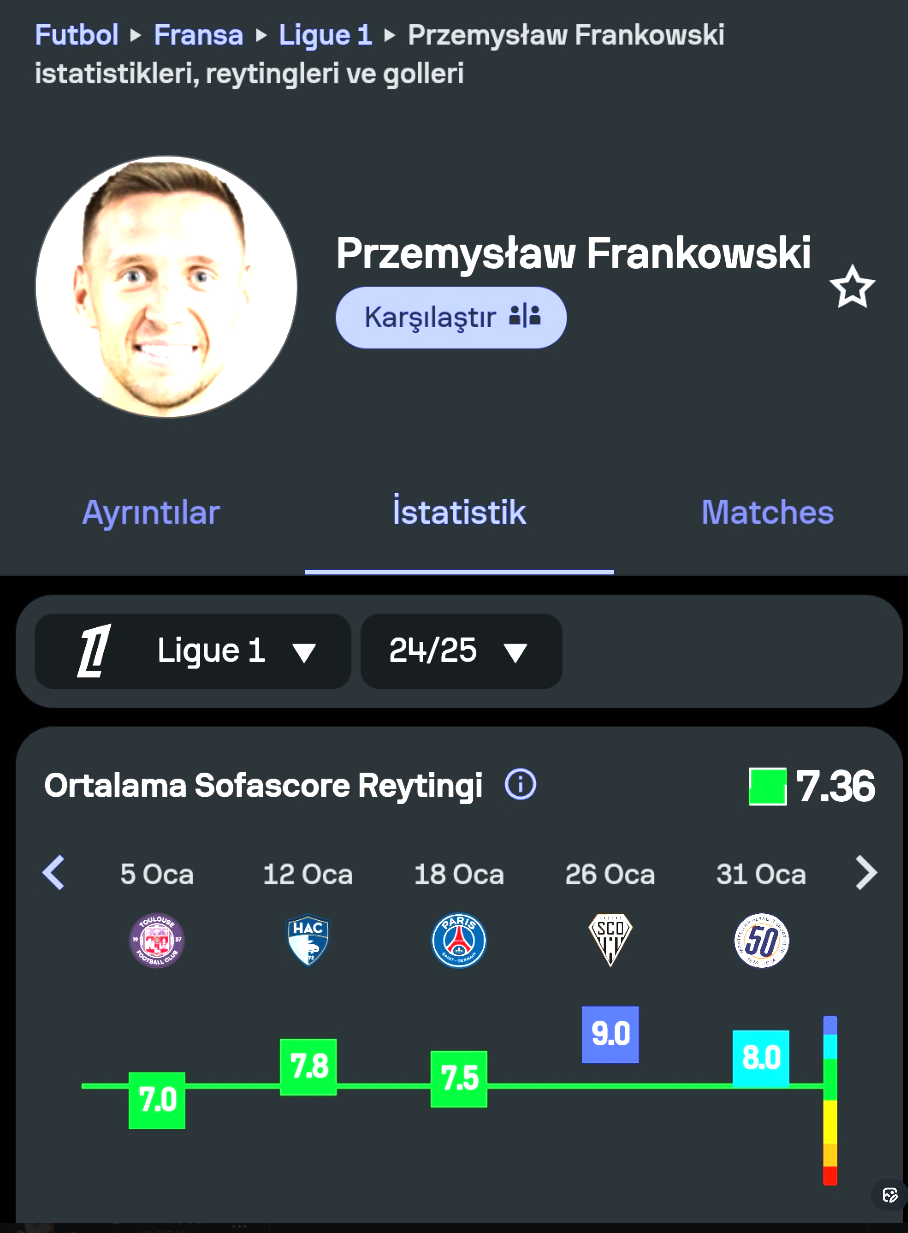
Task: Show earlier matches with the left arrow
Action: [54, 873]
